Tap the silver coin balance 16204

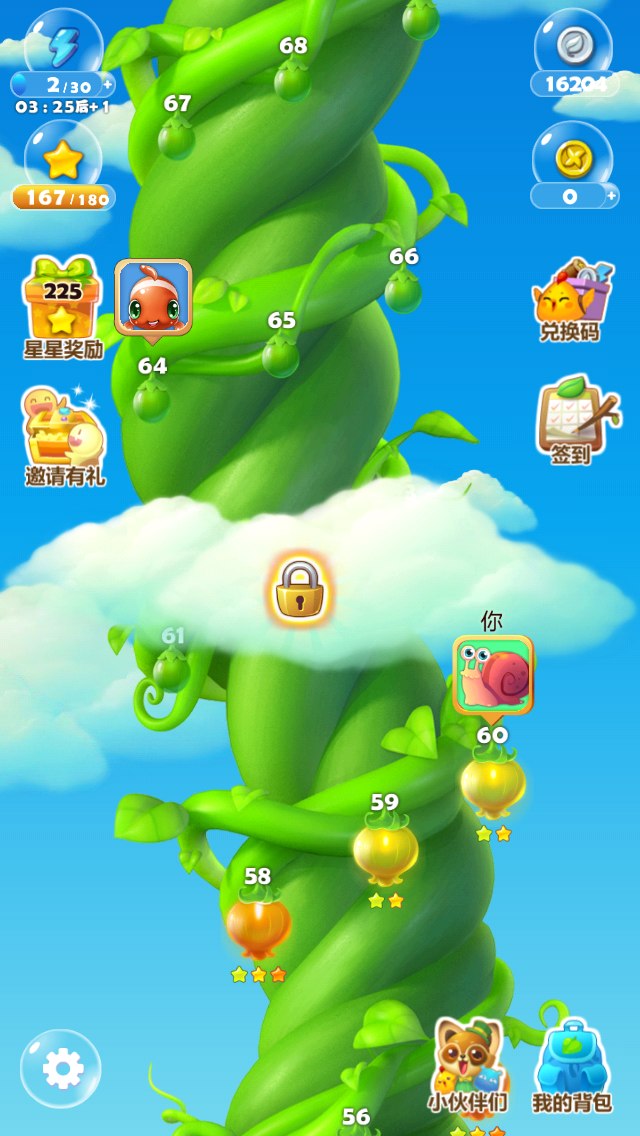point(575,85)
